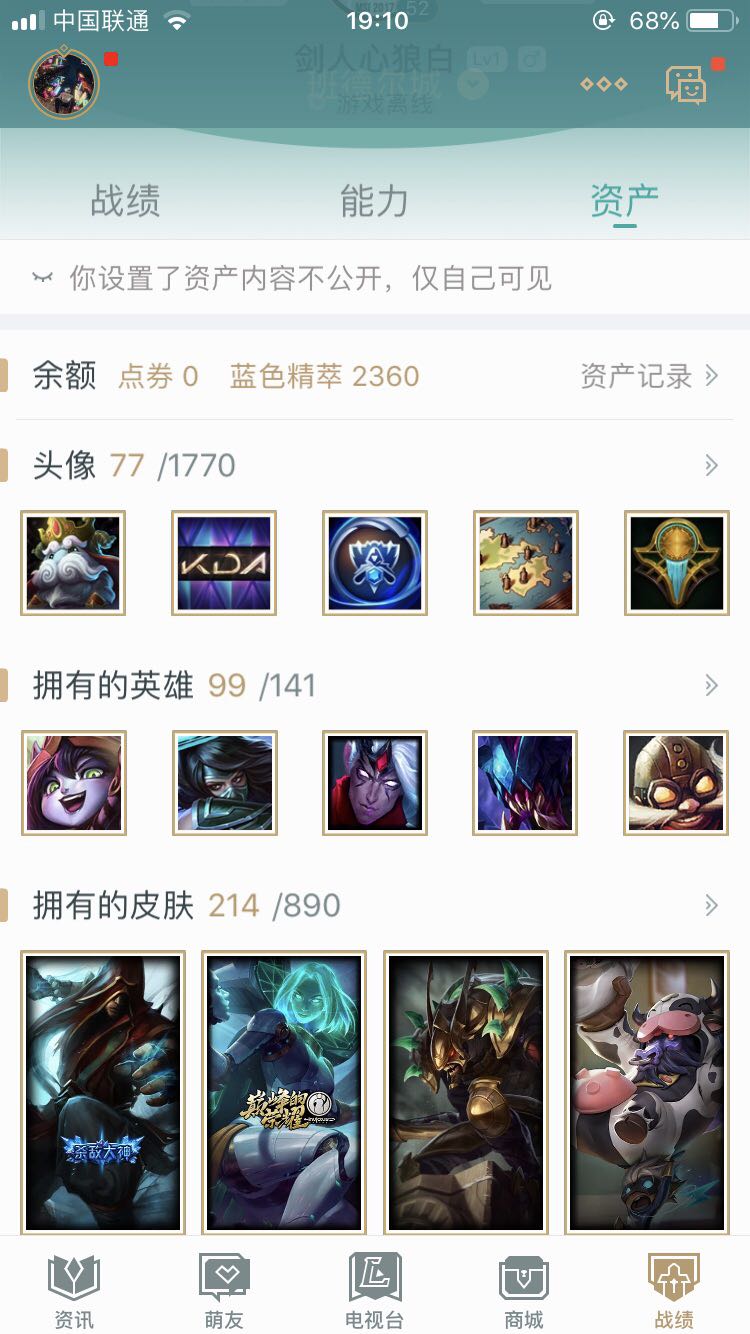Select the 资产 tab
Screen dimensions: 750x1334
(x=624, y=201)
